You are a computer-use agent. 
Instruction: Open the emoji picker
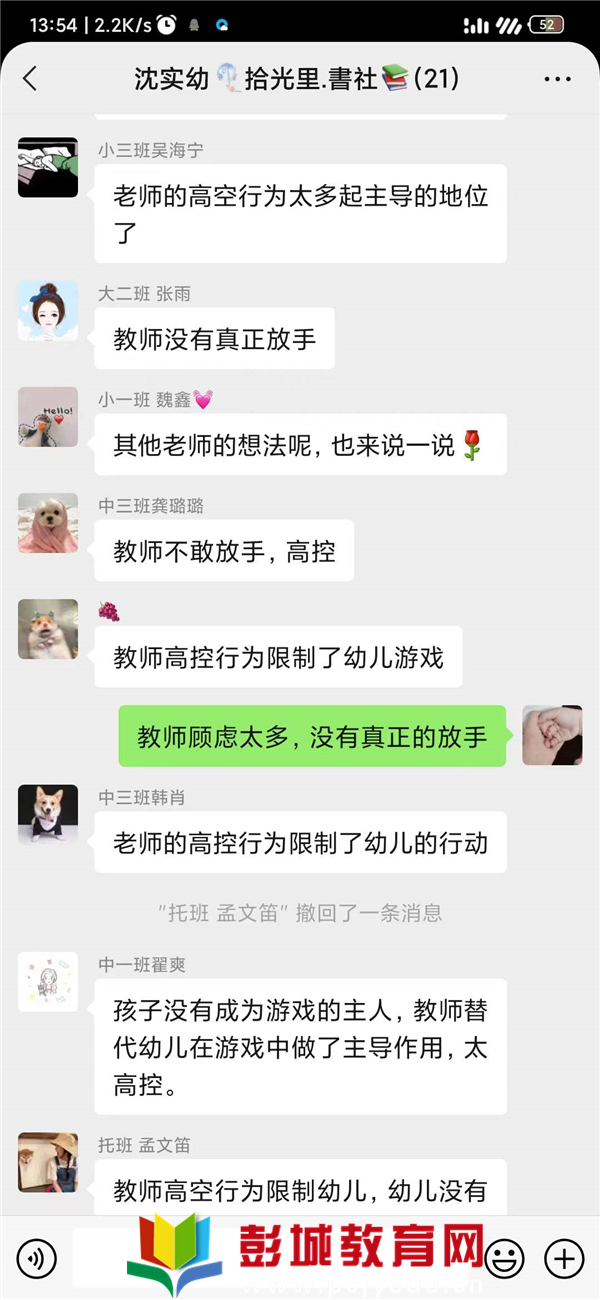(505, 1257)
